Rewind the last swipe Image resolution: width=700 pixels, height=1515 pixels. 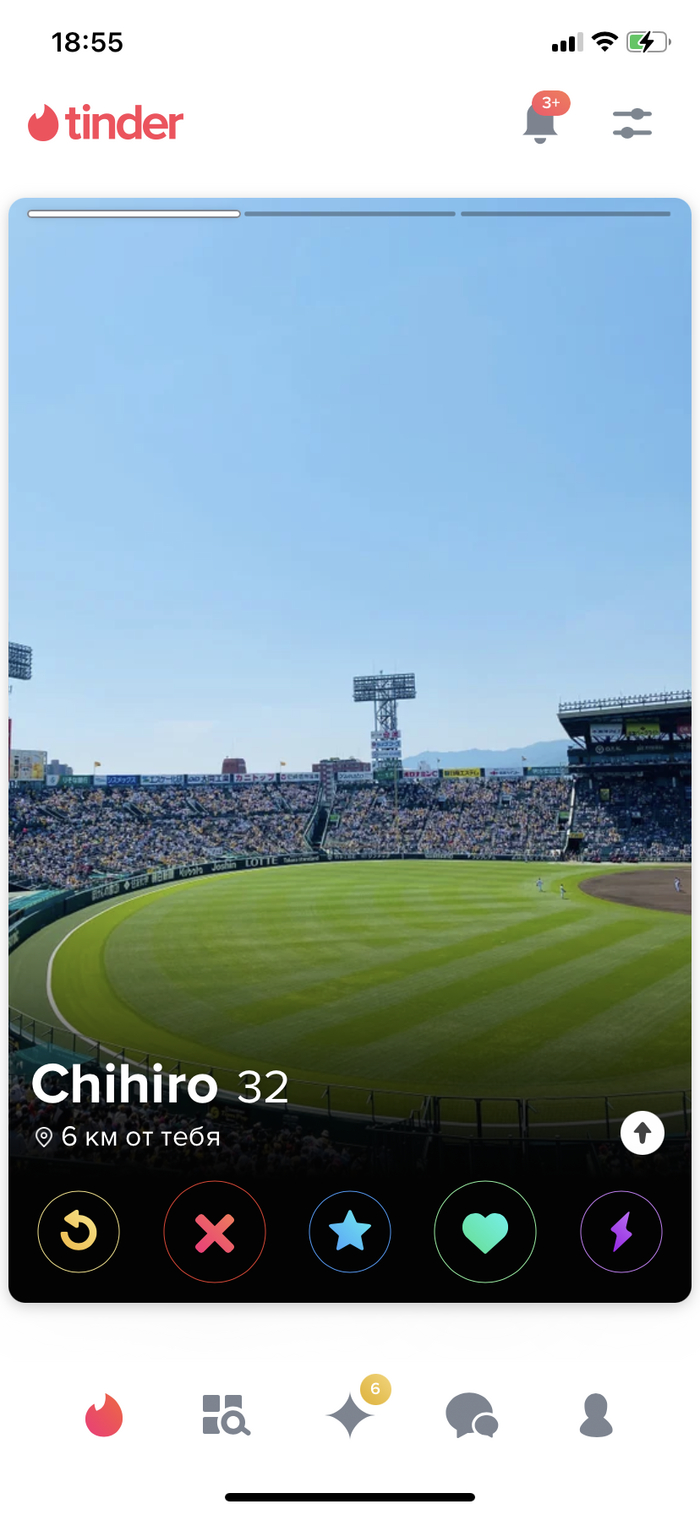click(x=79, y=1233)
